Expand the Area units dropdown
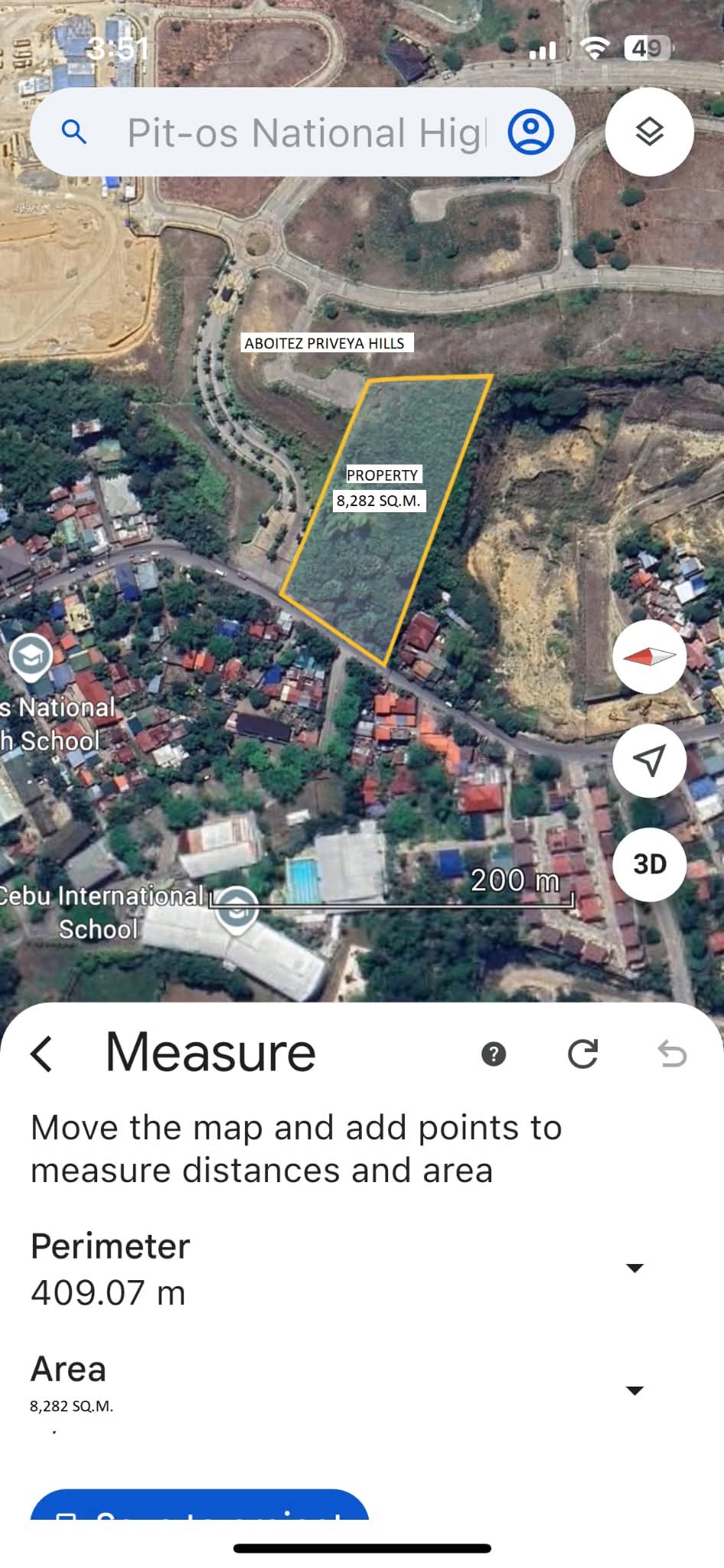724x1568 pixels. (x=634, y=1390)
